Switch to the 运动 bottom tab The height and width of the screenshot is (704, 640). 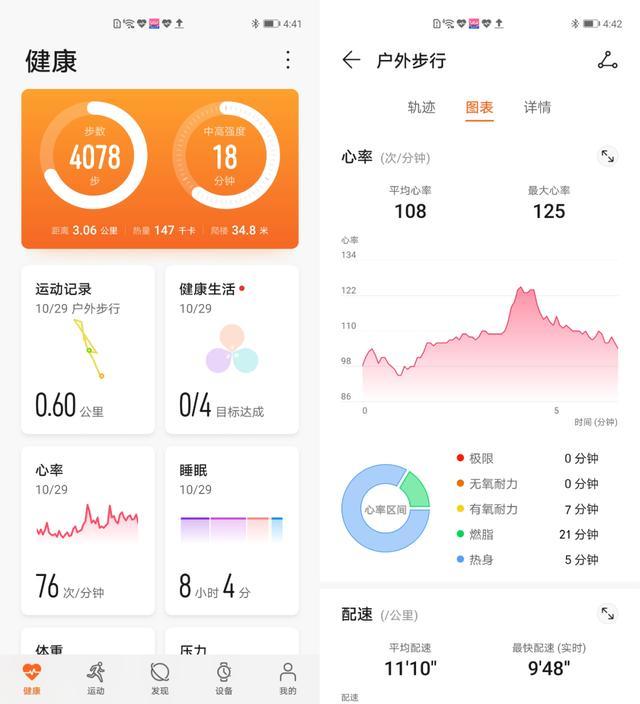(96, 678)
